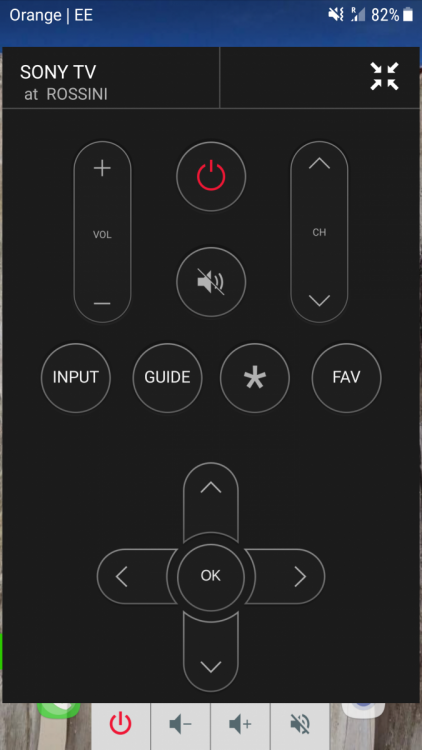Navigate down on the directional pad
Screen dimensions: 422x750
[x=211, y=658]
